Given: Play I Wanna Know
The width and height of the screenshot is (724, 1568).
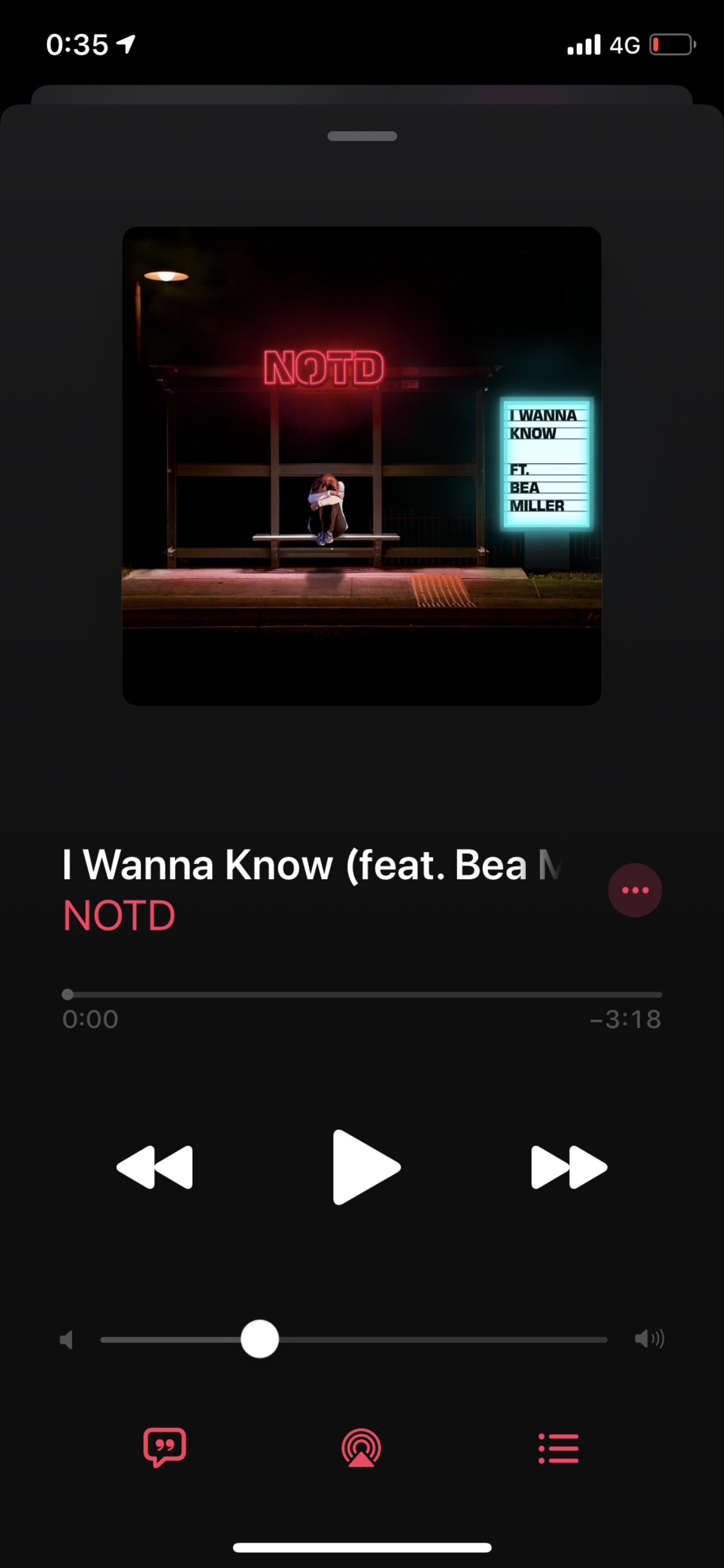Looking at the screenshot, I should 365,1166.
